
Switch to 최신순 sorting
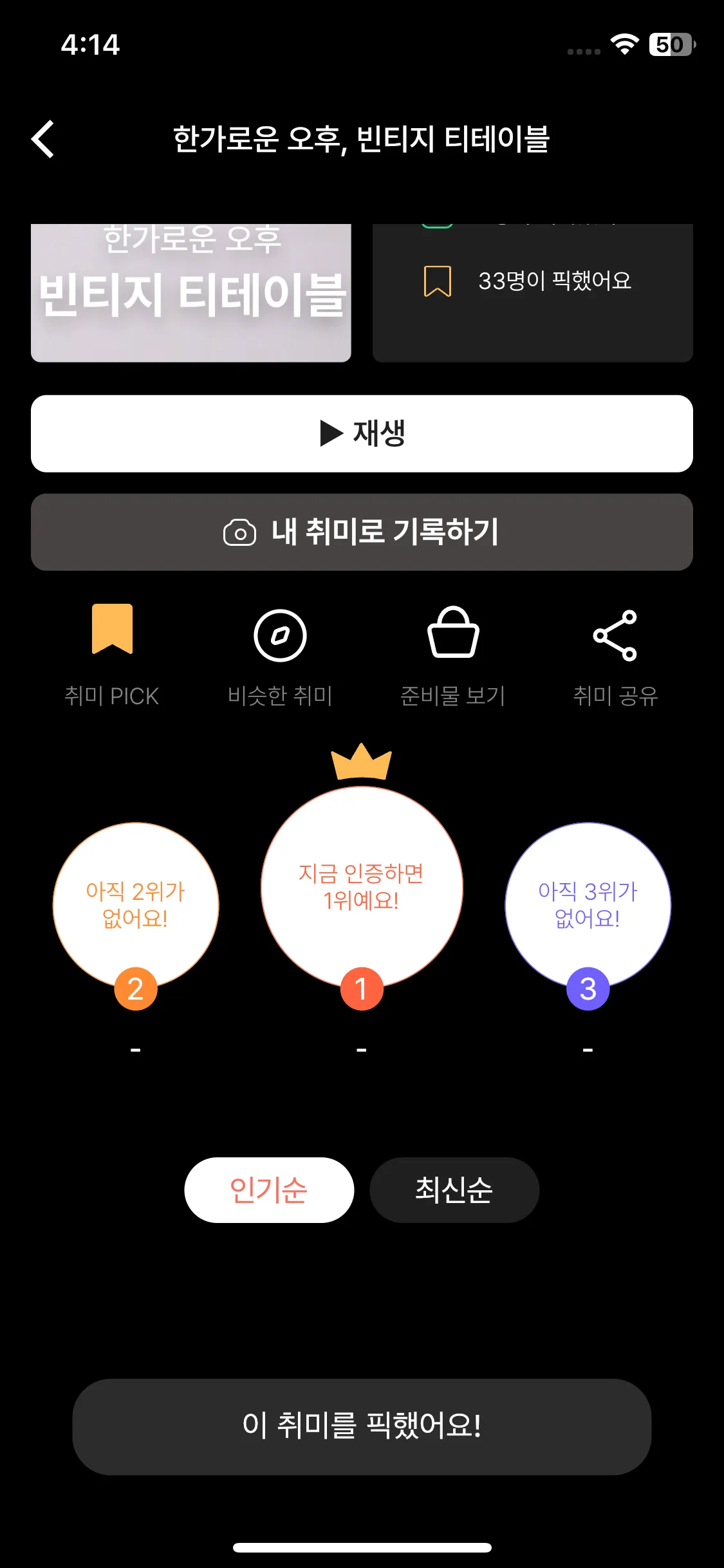454,1190
